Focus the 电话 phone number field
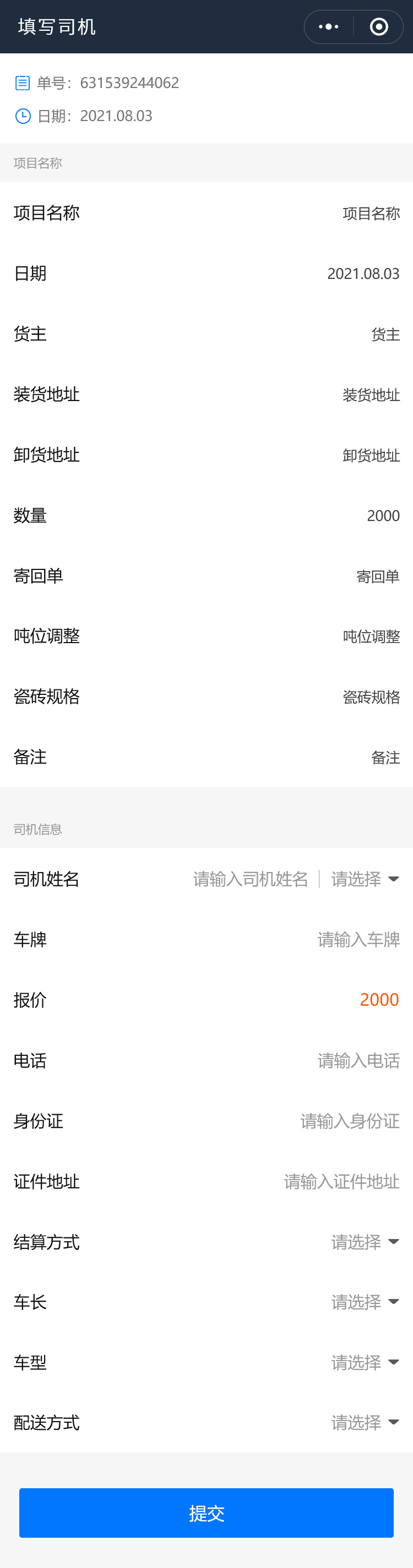The image size is (413, 1568). (358, 1061)
